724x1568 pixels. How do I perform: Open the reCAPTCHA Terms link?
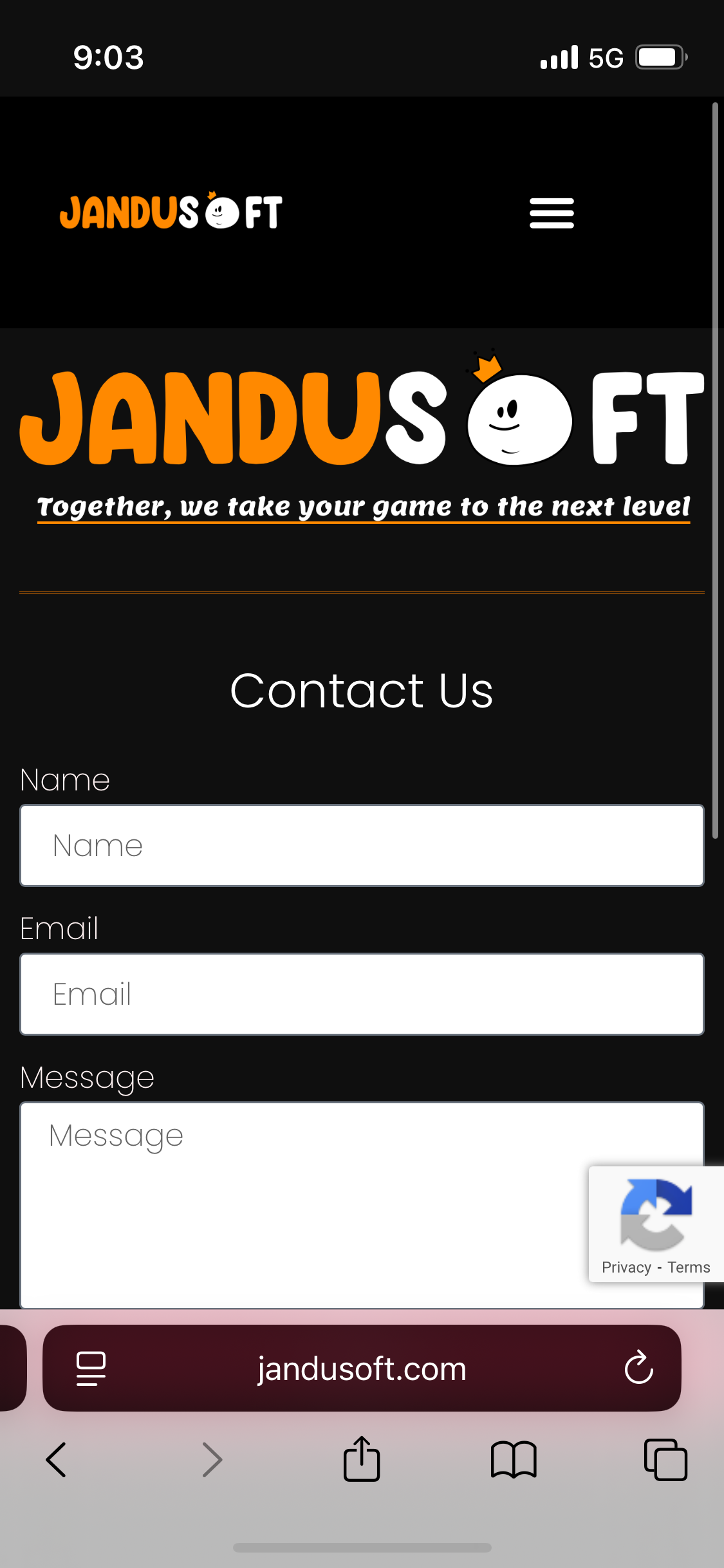[689, 1267]
